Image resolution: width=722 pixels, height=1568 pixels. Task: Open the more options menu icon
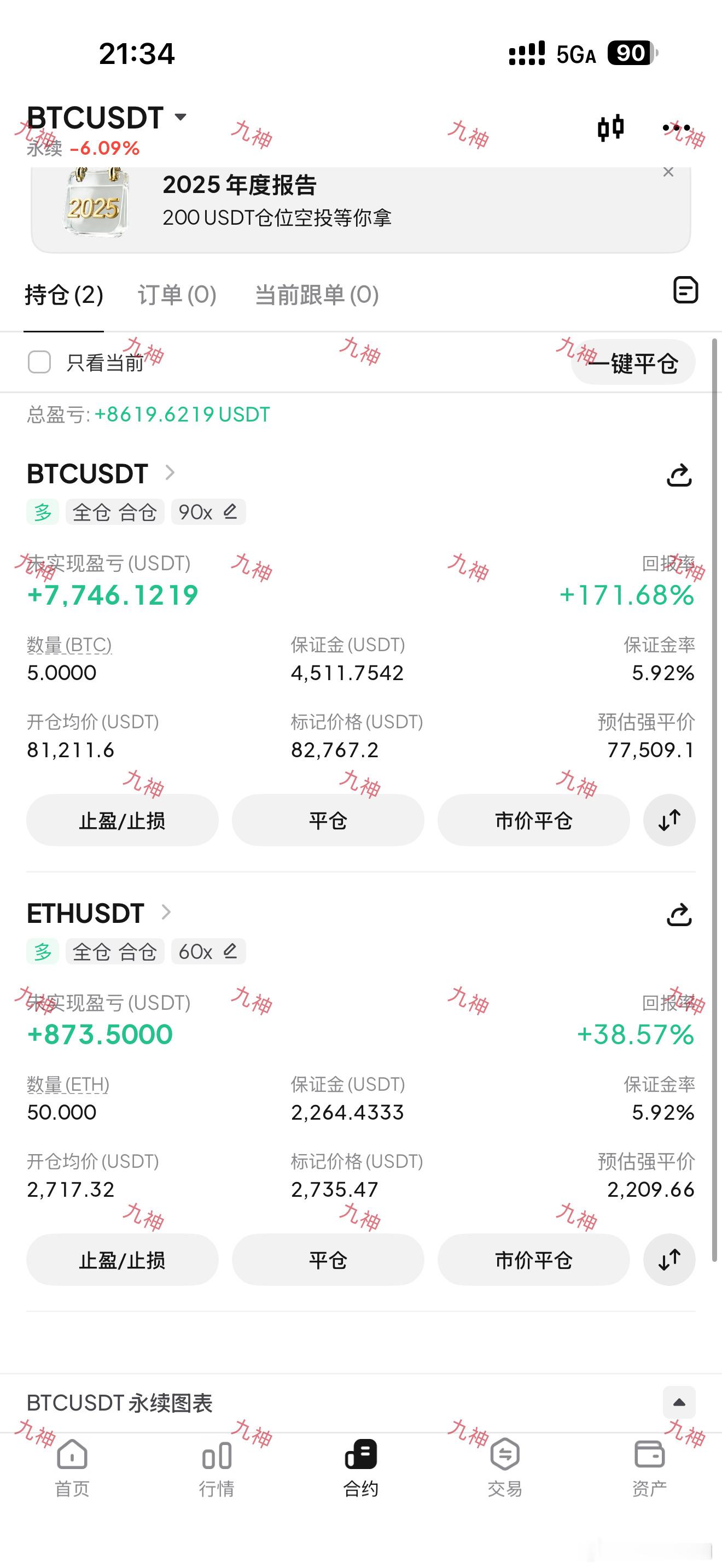(x=678, y=128)
